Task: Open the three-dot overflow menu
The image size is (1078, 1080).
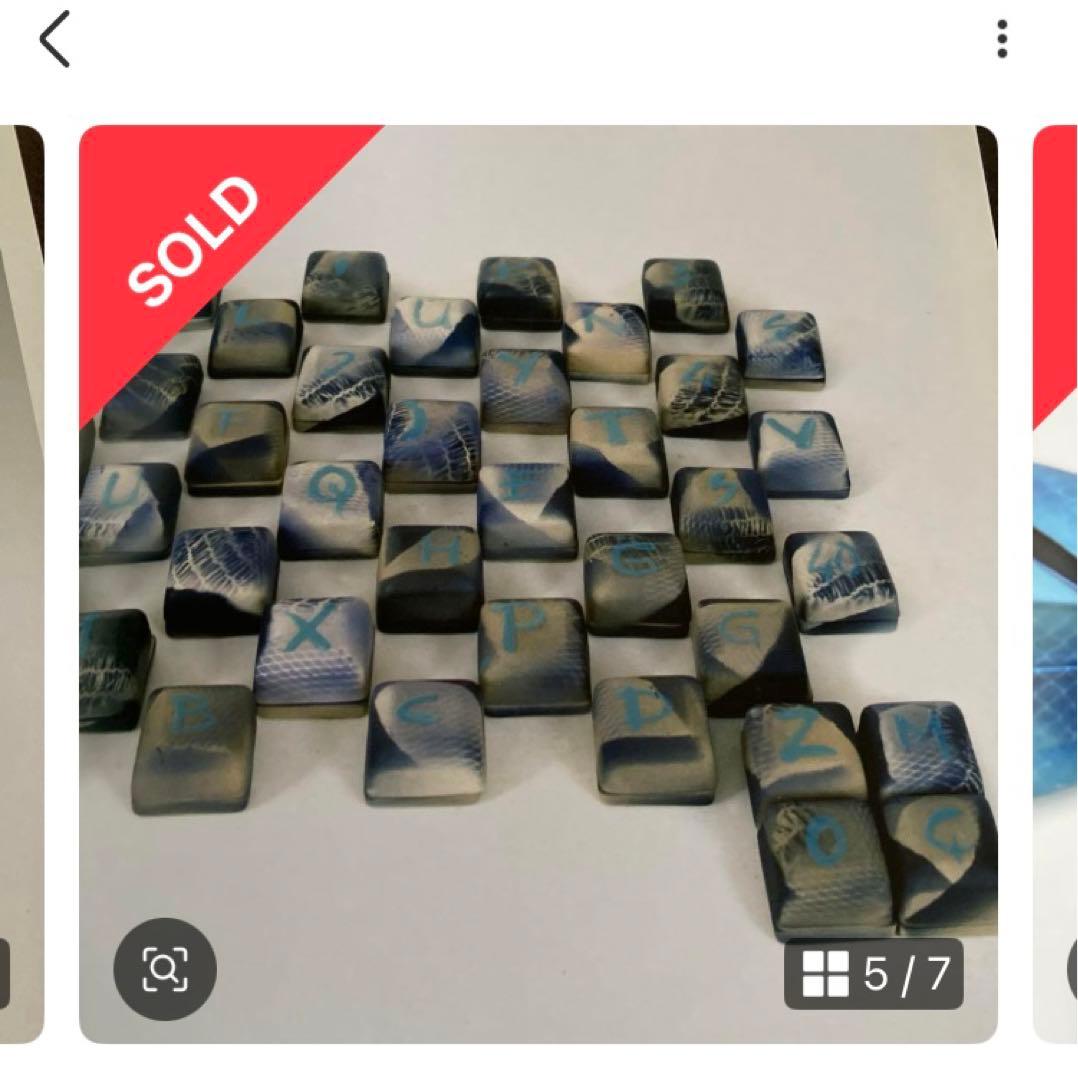Action: pyautogui.click(x=1001, y=40)
